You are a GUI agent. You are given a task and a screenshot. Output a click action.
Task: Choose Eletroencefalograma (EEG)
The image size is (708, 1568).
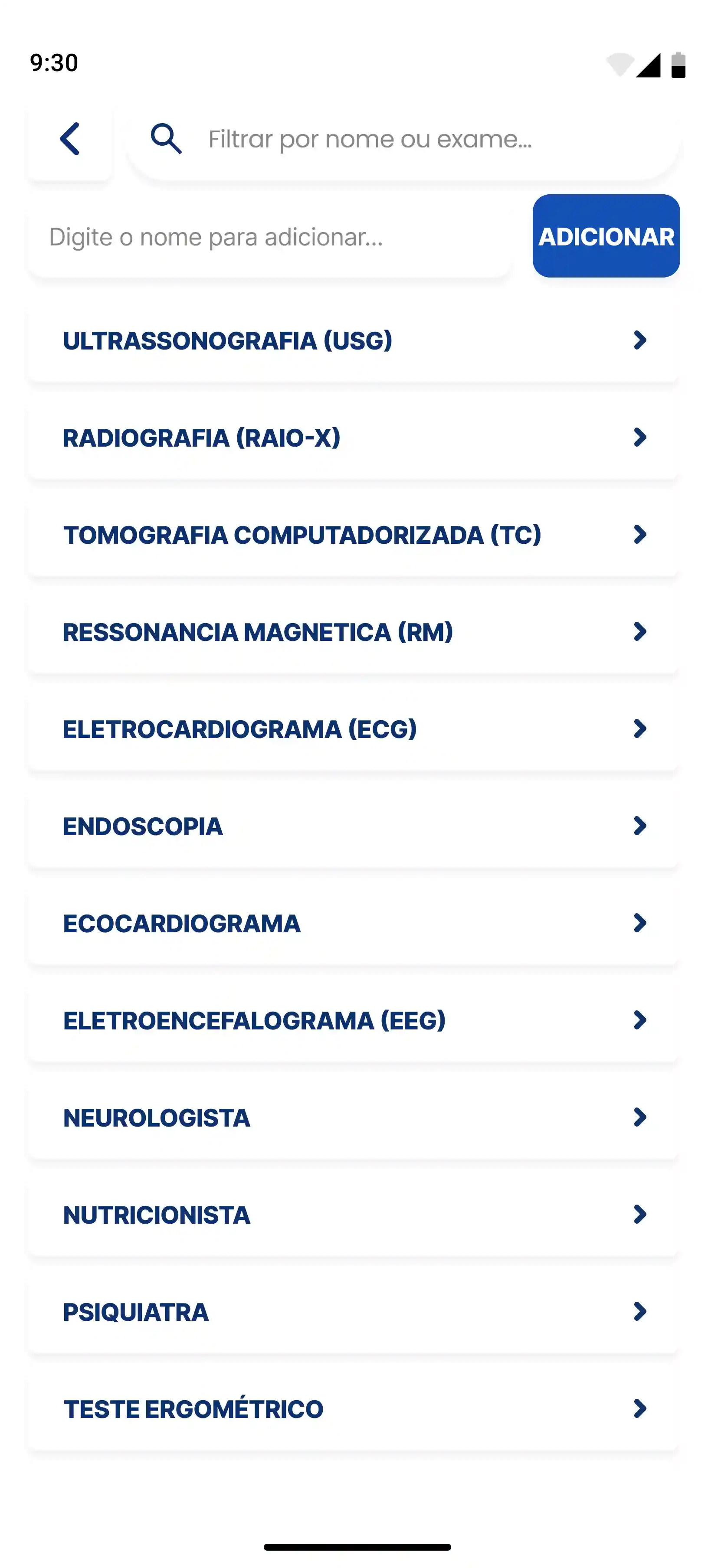click(353, 1020)
